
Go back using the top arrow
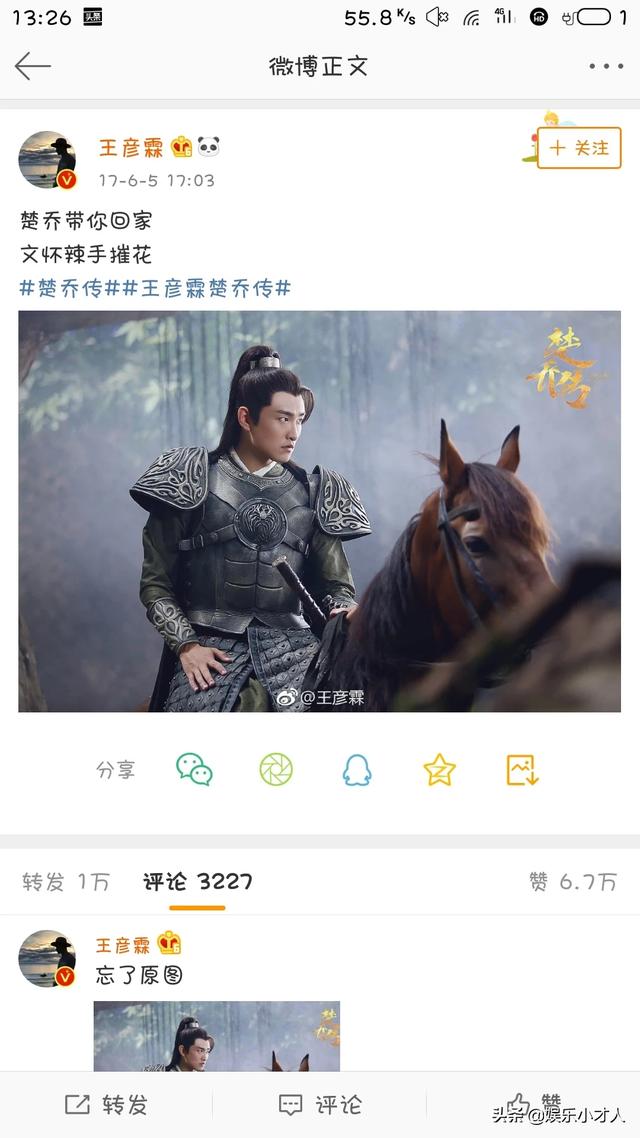[x=33, y=67]
